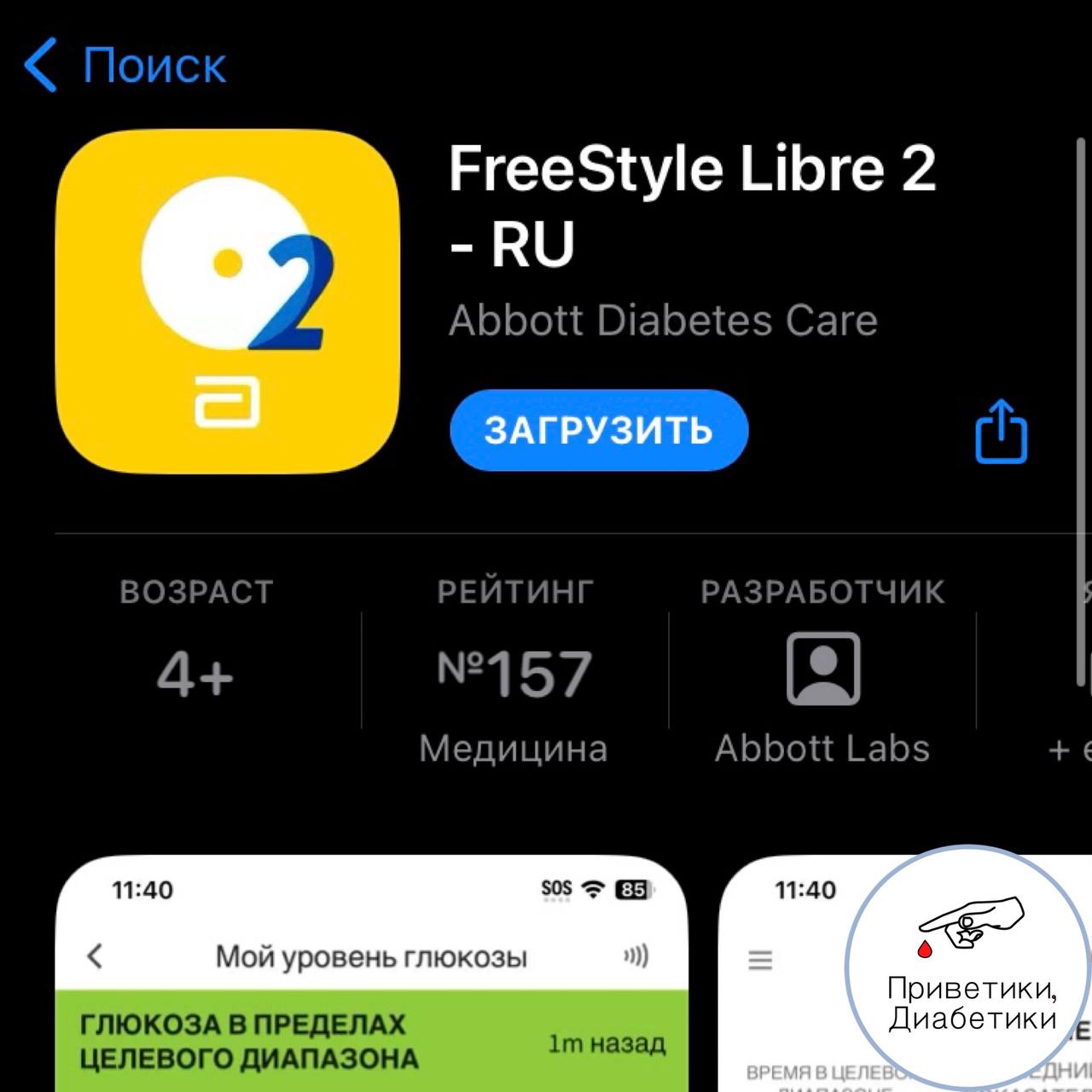Tap ЗАГРУЗИТЬ to download FreeStyle Libre 2
Image resolution: width=1092 pixels, height=1092 pixels.
(x=598, y=430)
